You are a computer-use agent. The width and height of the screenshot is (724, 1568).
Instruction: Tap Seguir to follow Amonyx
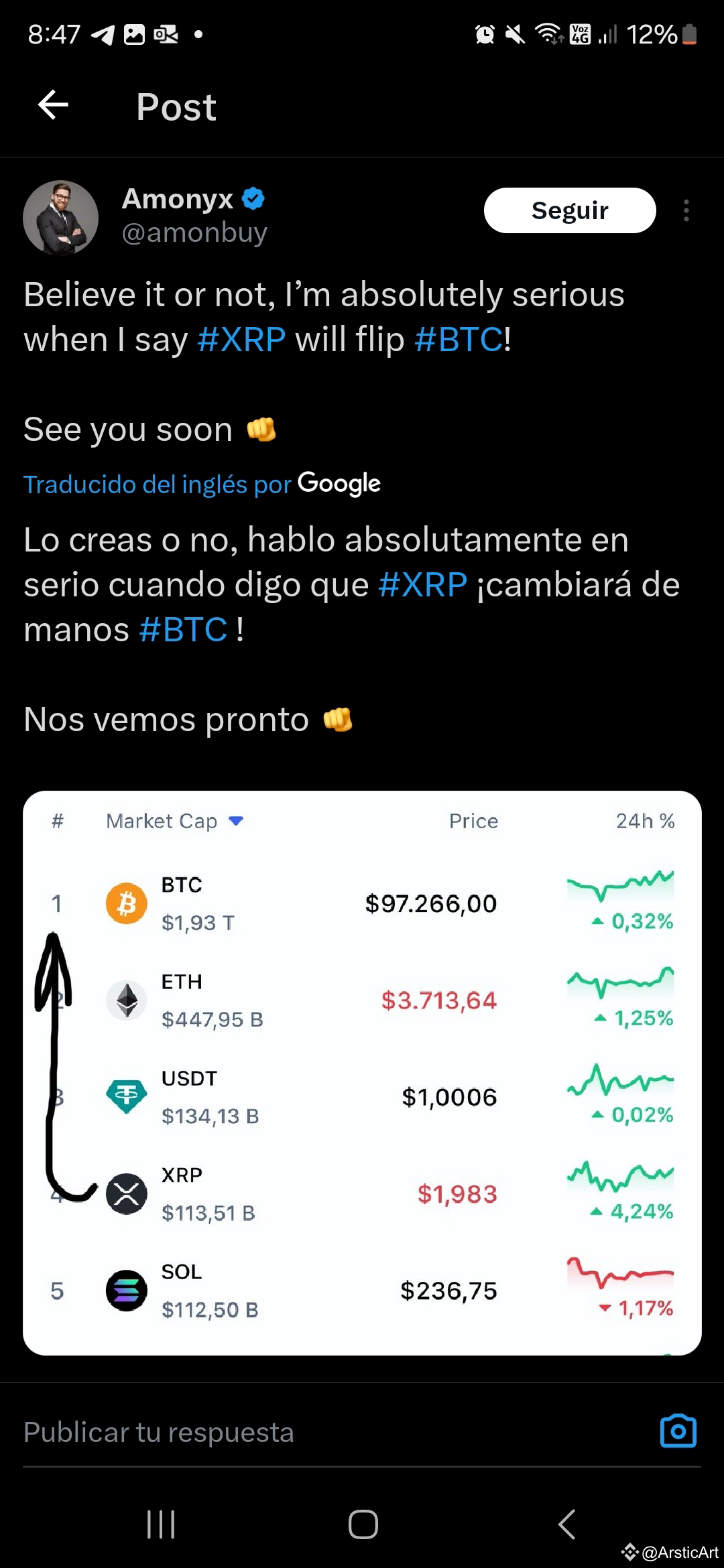(x=570, y=210)
